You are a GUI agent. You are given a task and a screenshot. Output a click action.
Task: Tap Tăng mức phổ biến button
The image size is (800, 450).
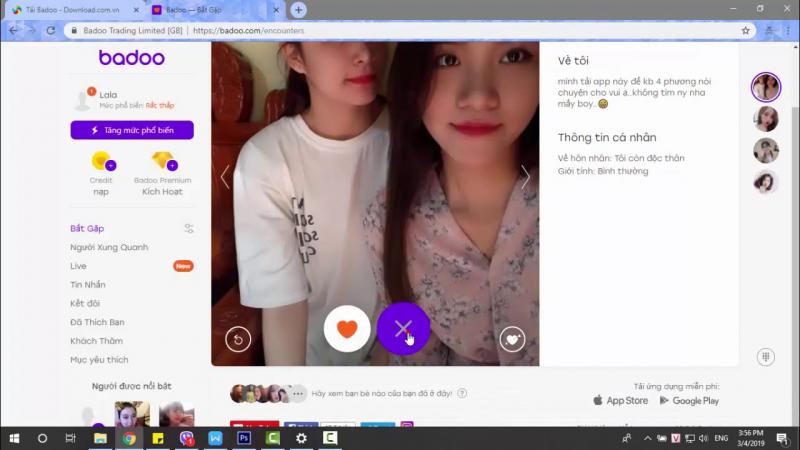tap(132, 130)
